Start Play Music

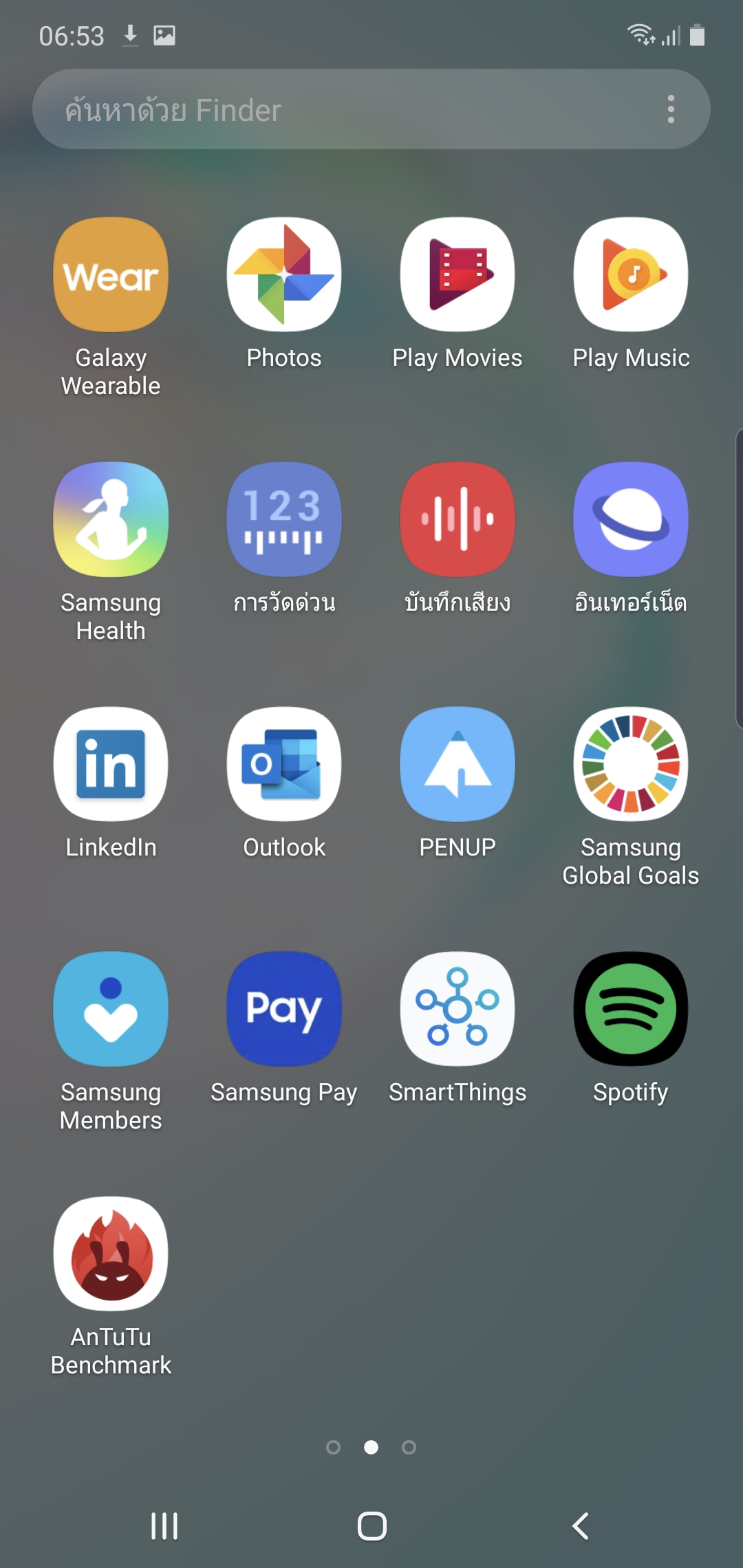pos(630,274)
